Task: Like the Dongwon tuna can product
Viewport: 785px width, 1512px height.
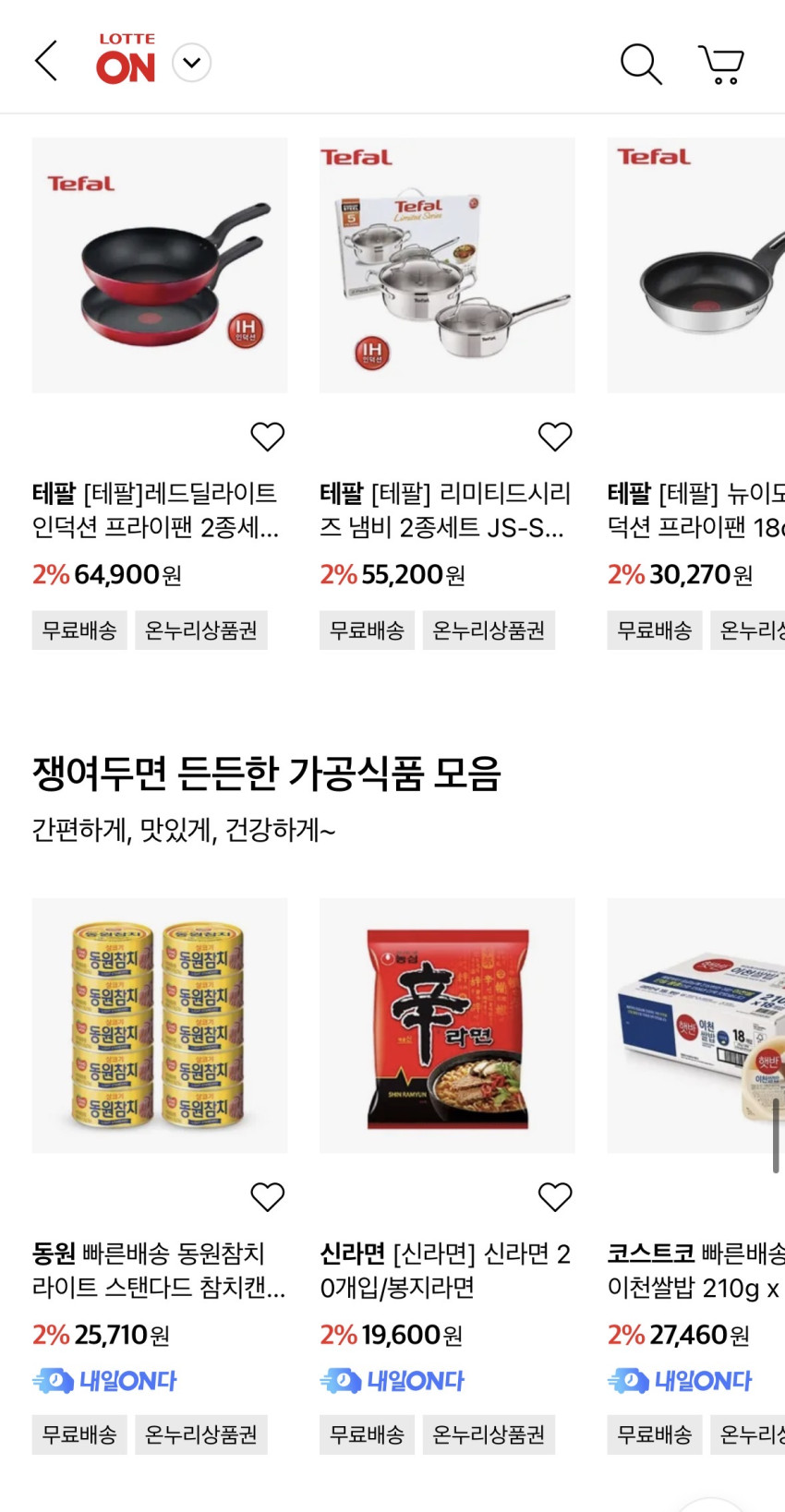Action: tap(268, 1196)
